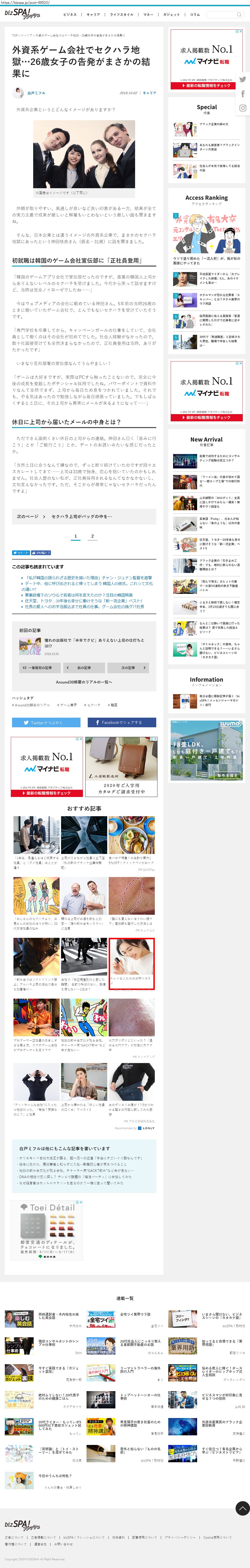This screenshot has height=1568, width=250.
Task: Tap the header search box
Action: click(x=225, y=14)
